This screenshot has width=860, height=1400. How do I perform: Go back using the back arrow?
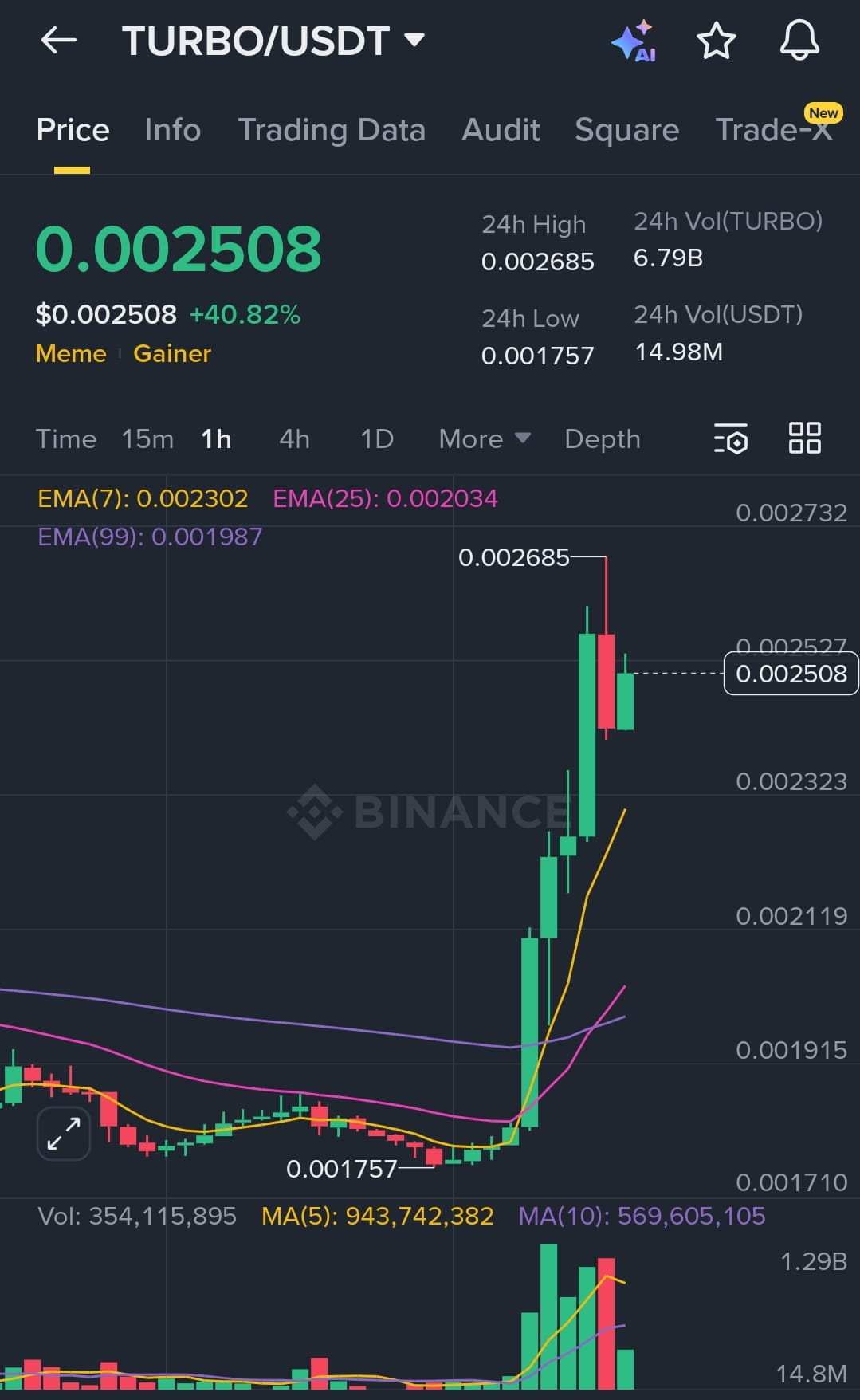point(58,40)
